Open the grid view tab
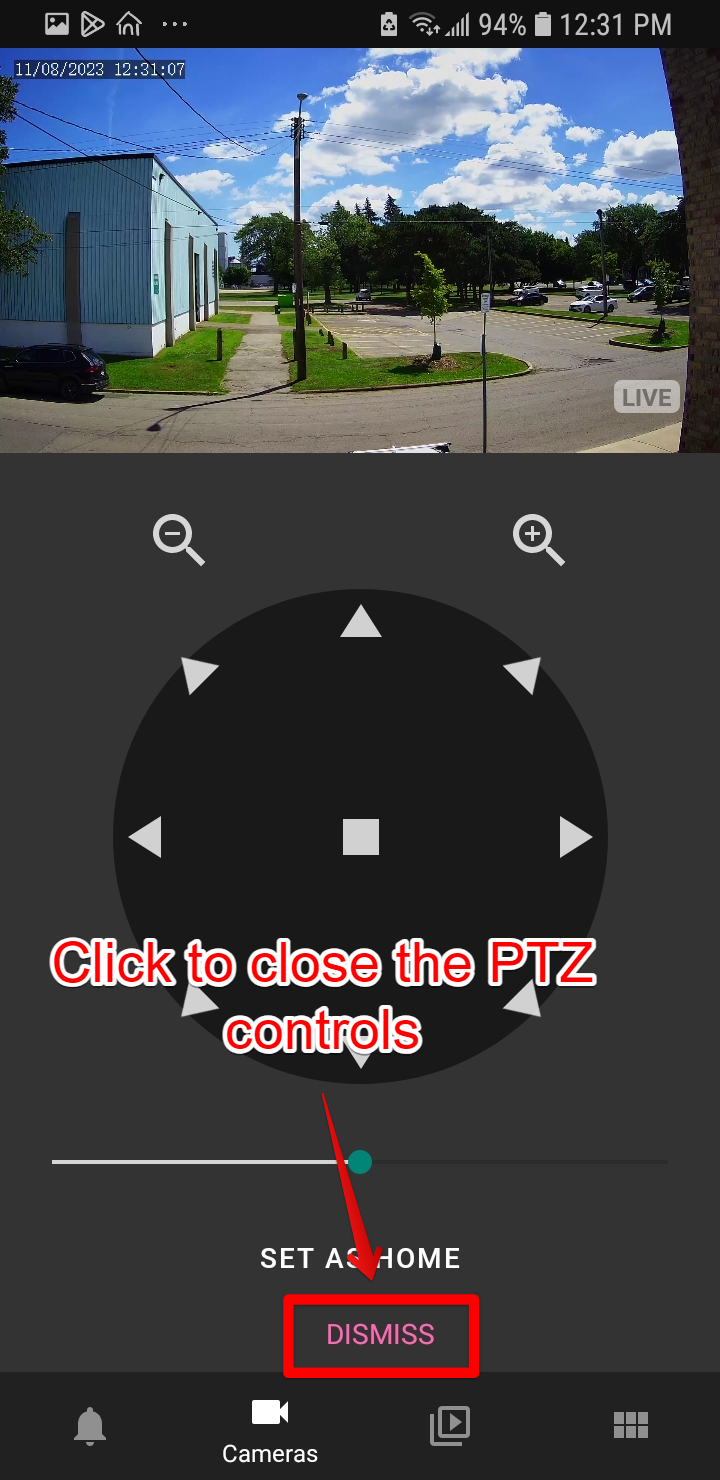Screen dimensions: 720x1480 coord(630,1425)
